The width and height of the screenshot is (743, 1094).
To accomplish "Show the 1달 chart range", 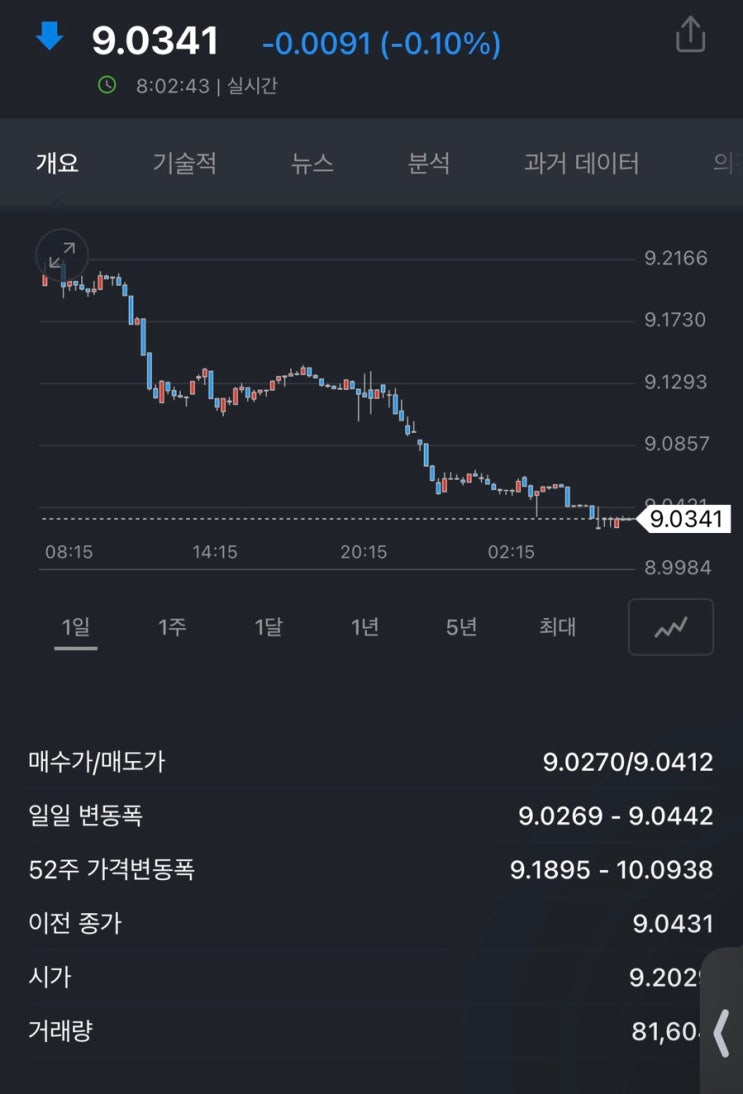I will pyautogui.click(x=268, y=627).
